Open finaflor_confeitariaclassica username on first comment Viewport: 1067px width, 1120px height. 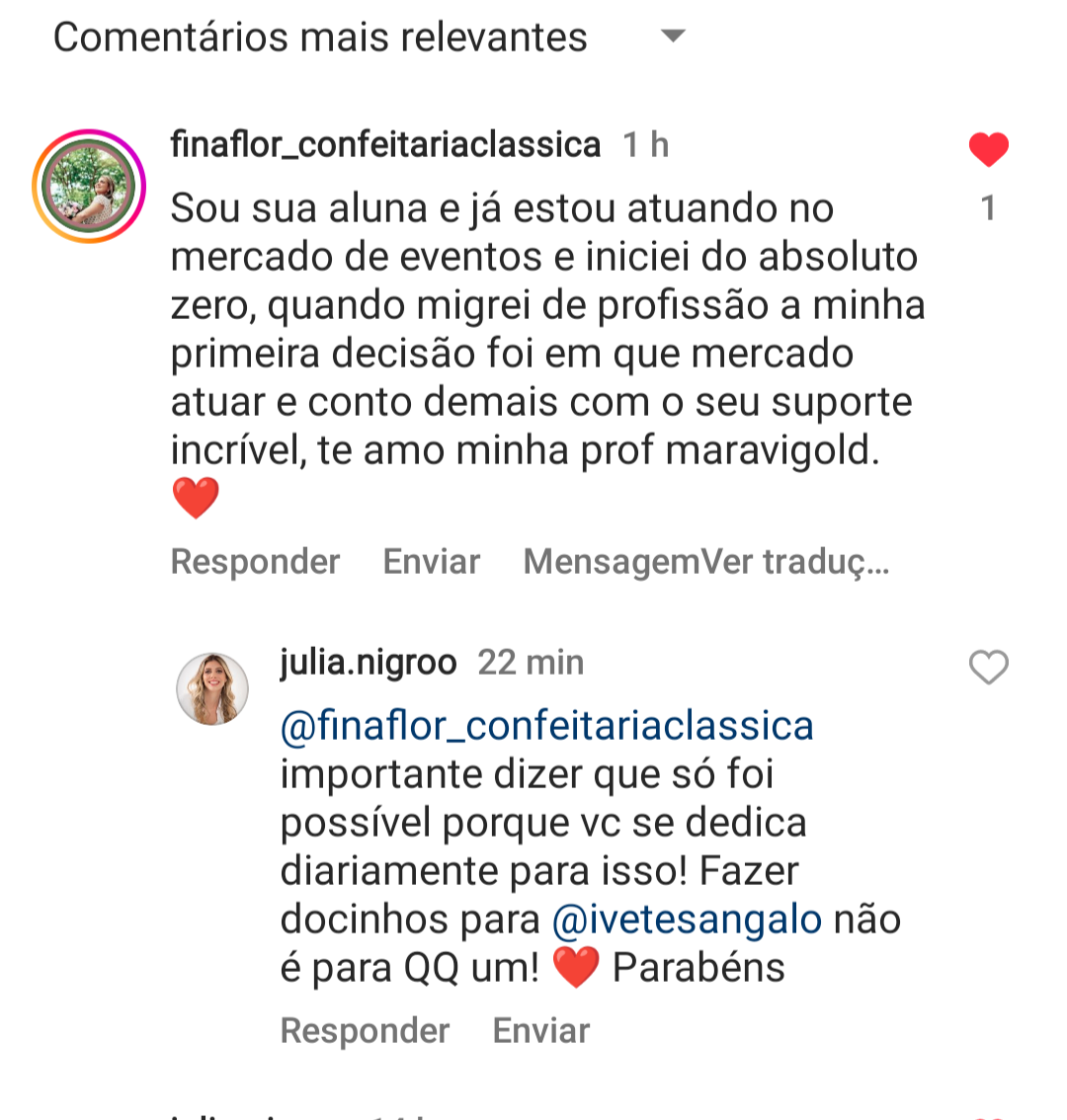point(385,145)
